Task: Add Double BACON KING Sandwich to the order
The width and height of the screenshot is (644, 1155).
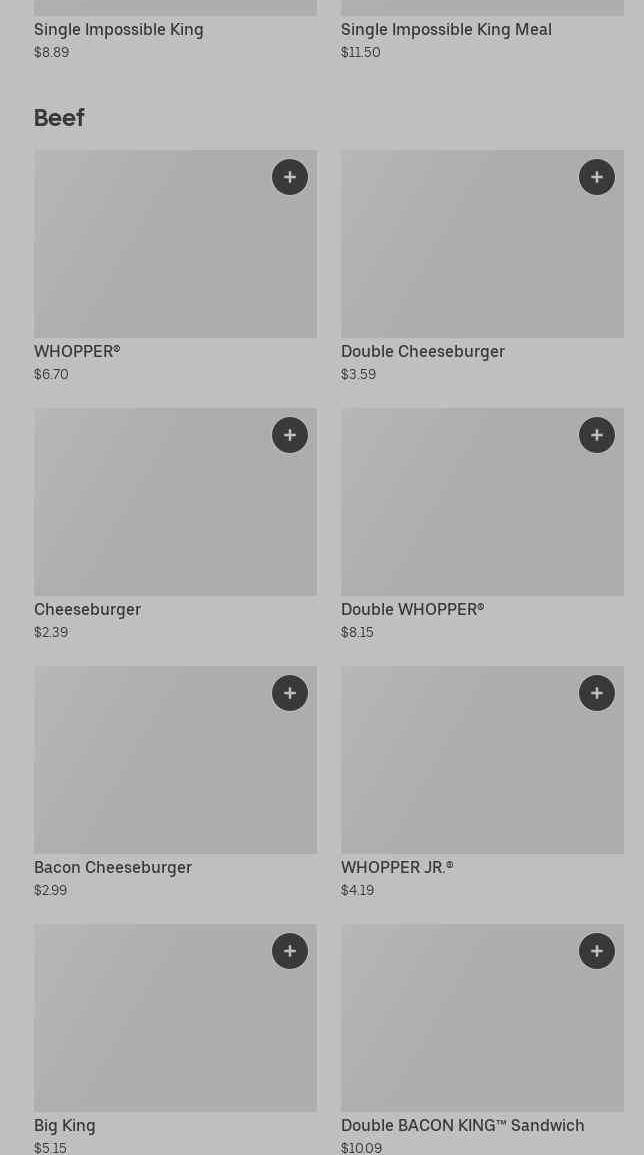Action: click(597, 951)
